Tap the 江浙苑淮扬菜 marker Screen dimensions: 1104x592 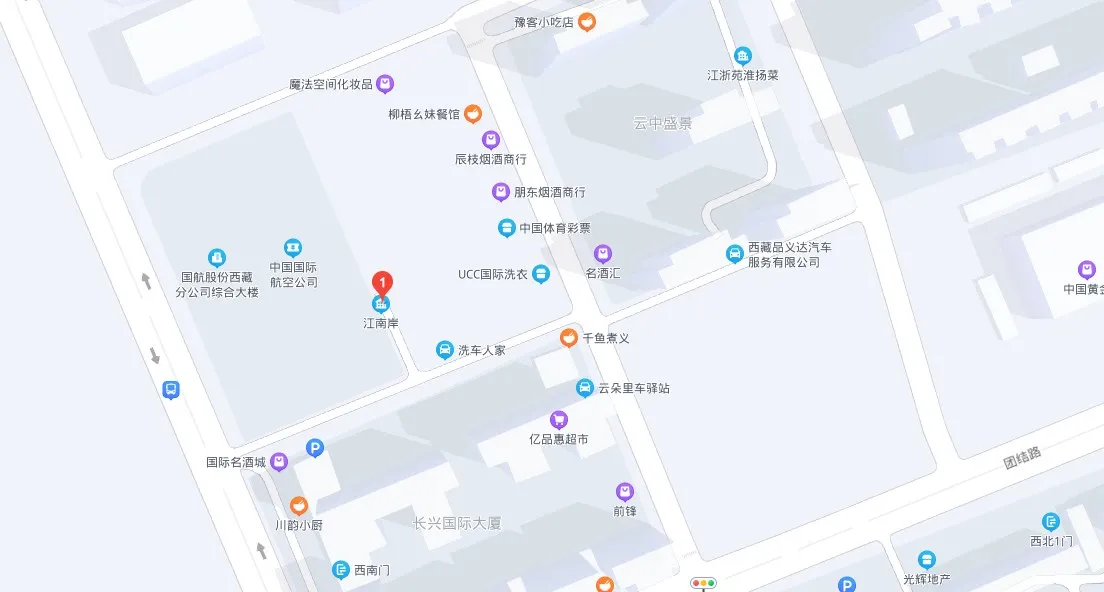tap(742, 56)
